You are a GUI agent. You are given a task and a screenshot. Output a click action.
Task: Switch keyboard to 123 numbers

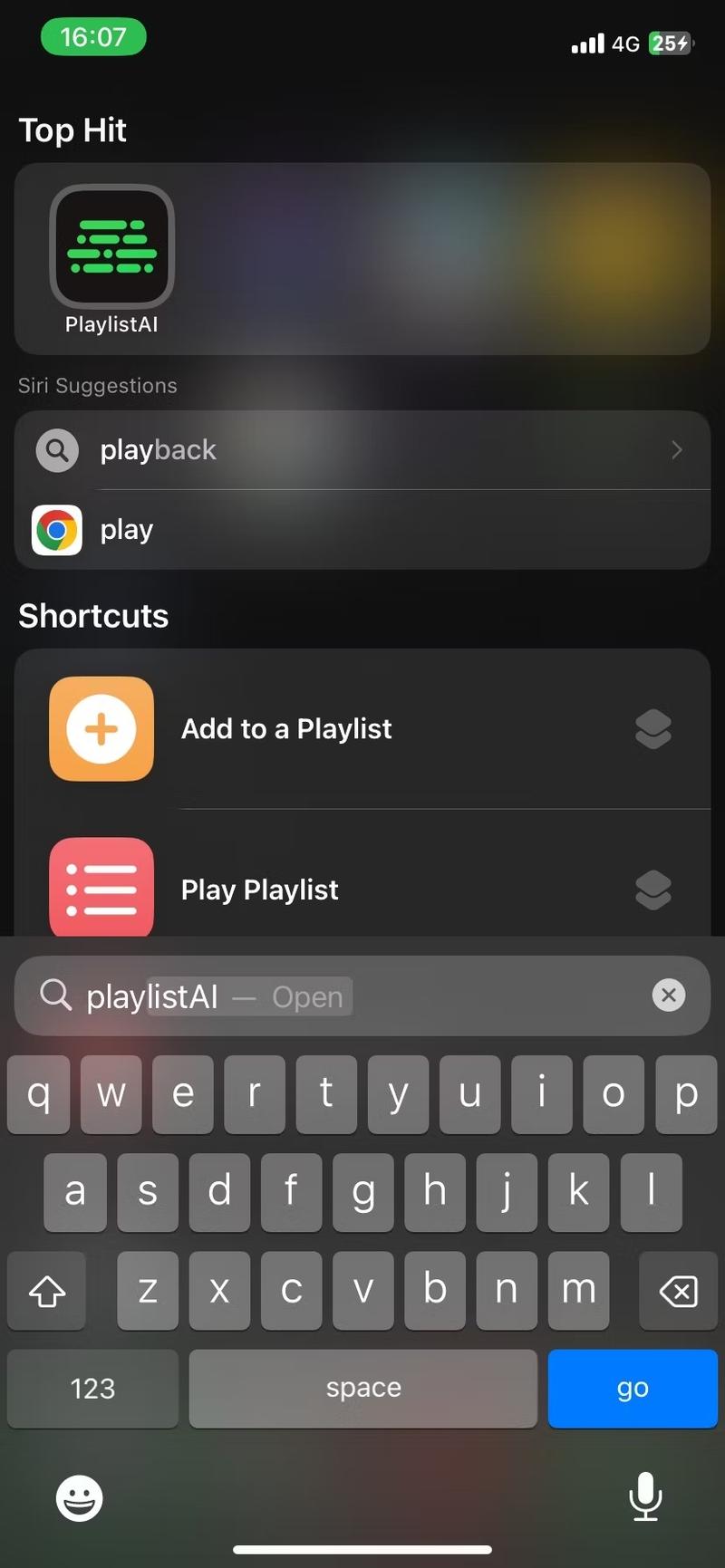pyautogui.click(x=92, y=1388)
